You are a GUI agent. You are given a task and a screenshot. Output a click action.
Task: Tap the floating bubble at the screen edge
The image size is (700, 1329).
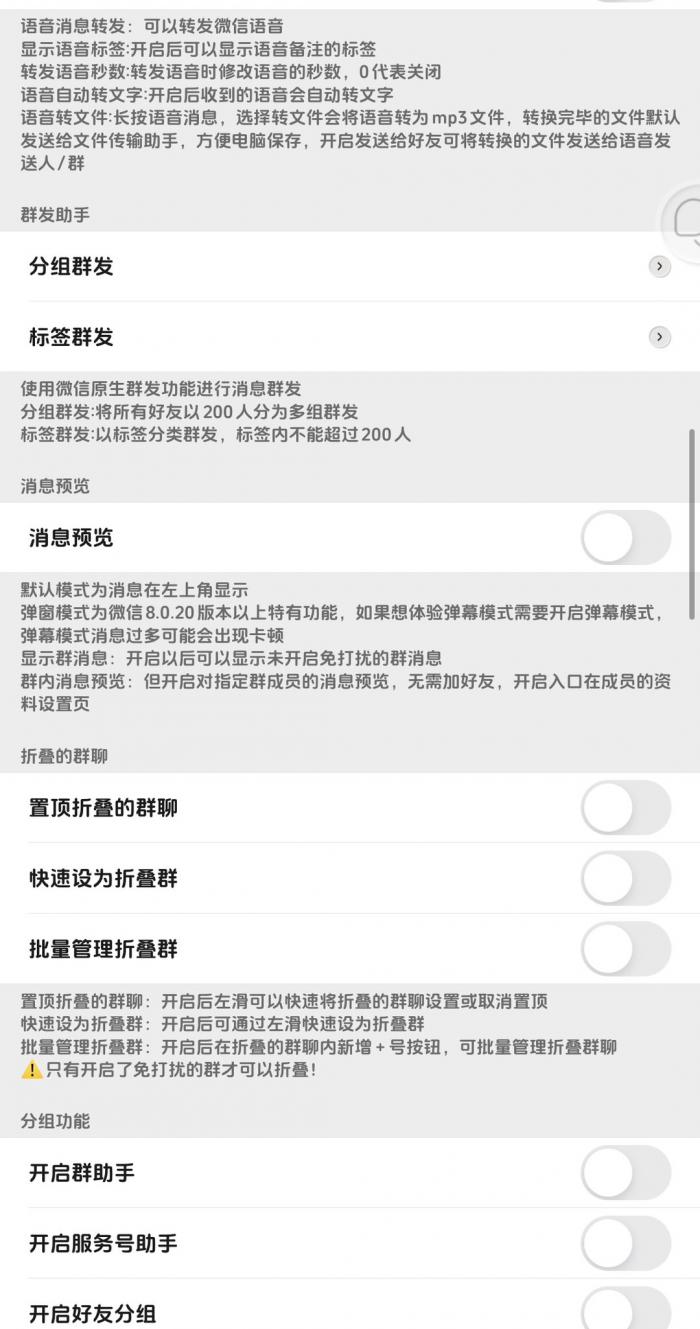click(682, 220)
